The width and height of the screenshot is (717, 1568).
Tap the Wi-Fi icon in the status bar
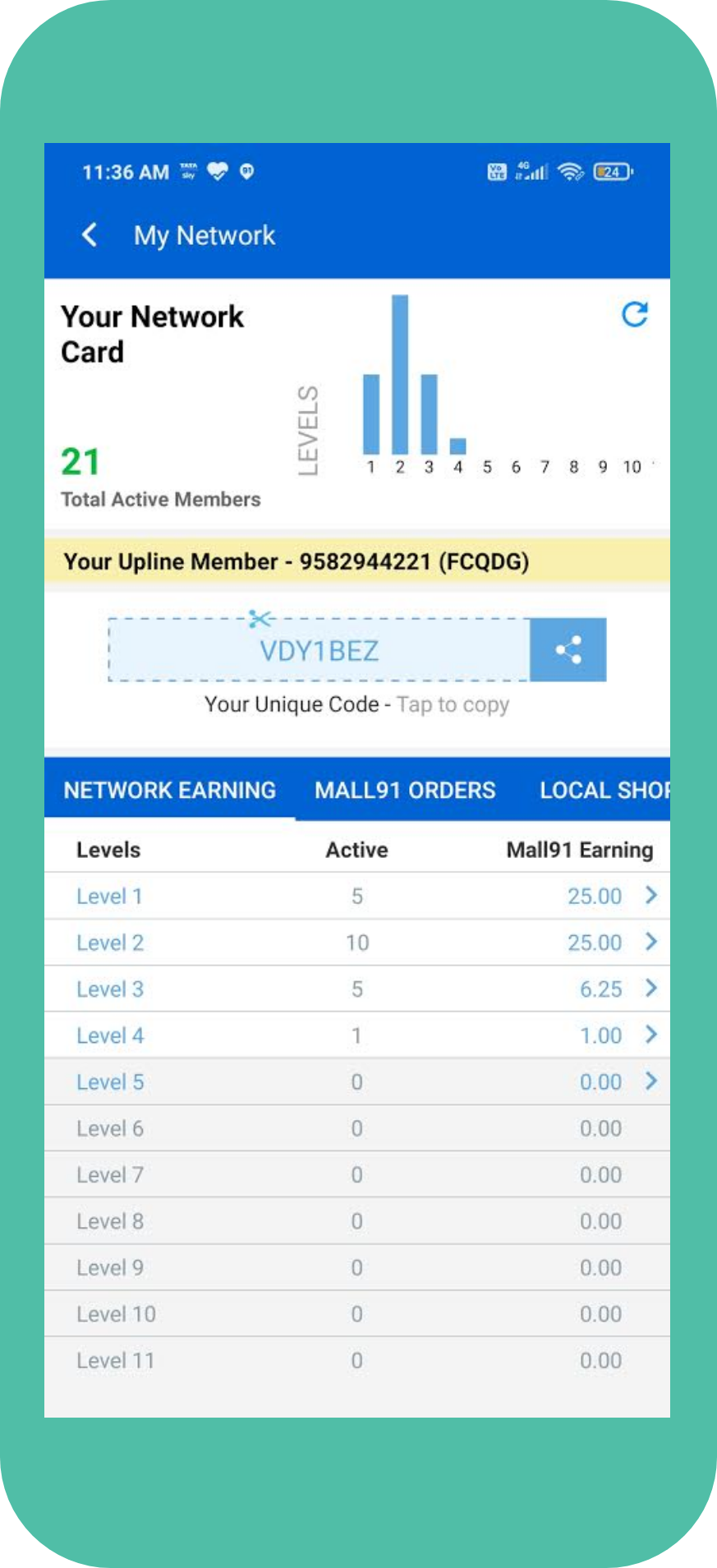coord(568,173)
